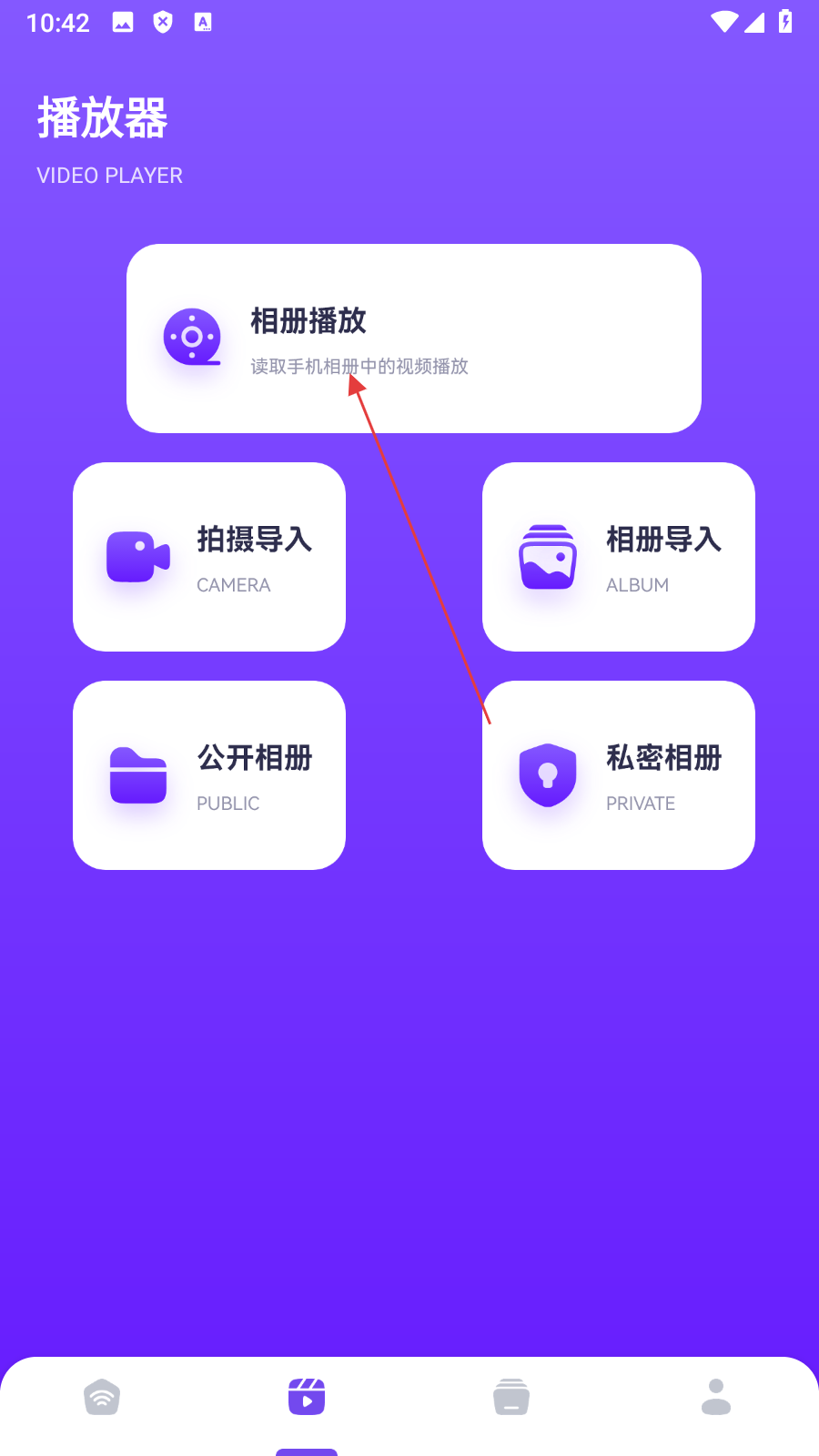Open the 相册播放 album playback card

(413, 339)
